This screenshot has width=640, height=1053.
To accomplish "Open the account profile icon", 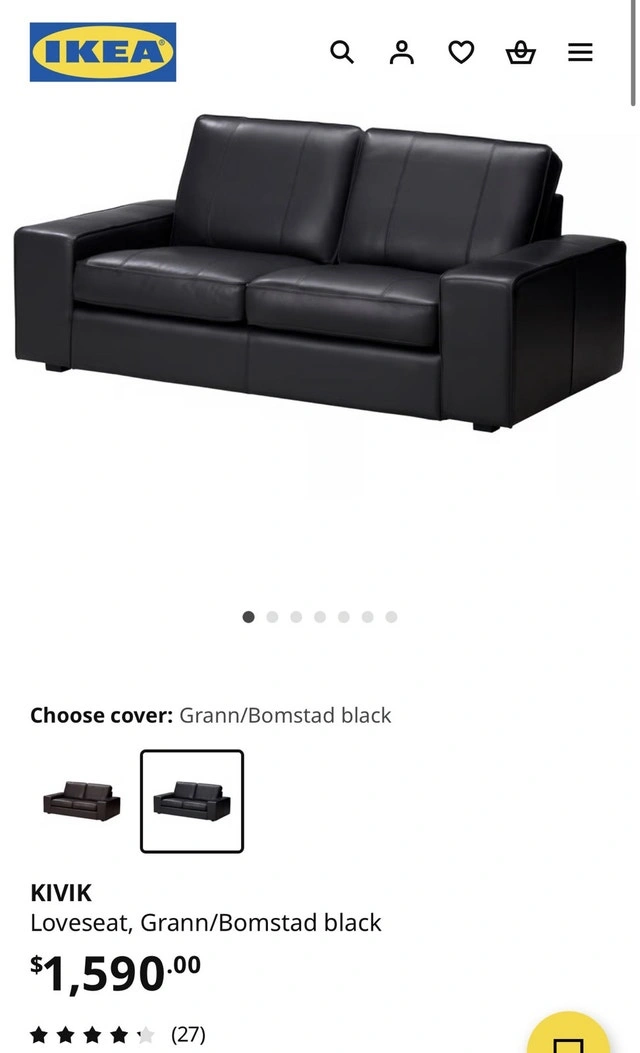I will pos(402,52).
